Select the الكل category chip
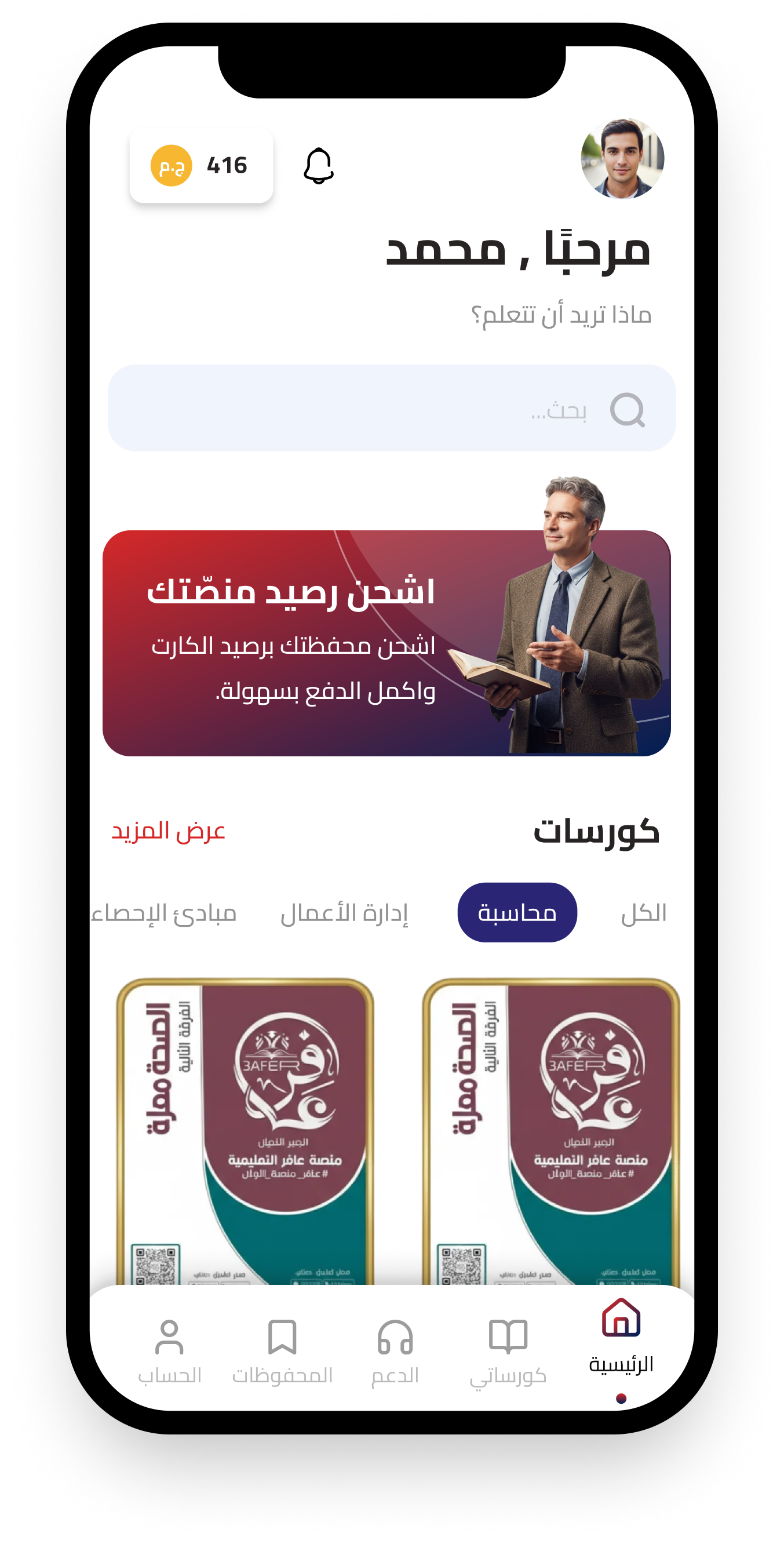Image resolution: width=784 pixels, height=1544 pixels. [643, 913]
